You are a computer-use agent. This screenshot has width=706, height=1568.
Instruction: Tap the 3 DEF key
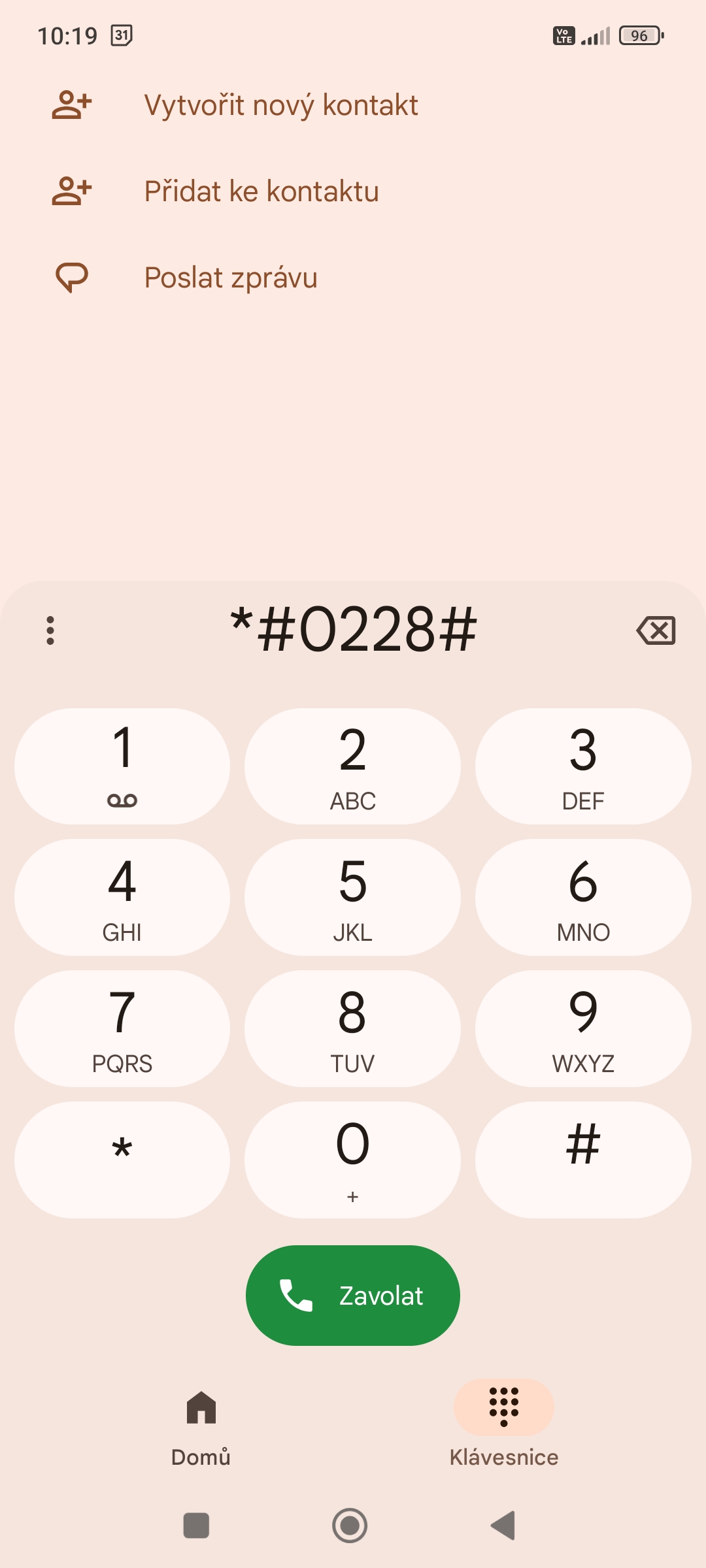pos(583,766)
